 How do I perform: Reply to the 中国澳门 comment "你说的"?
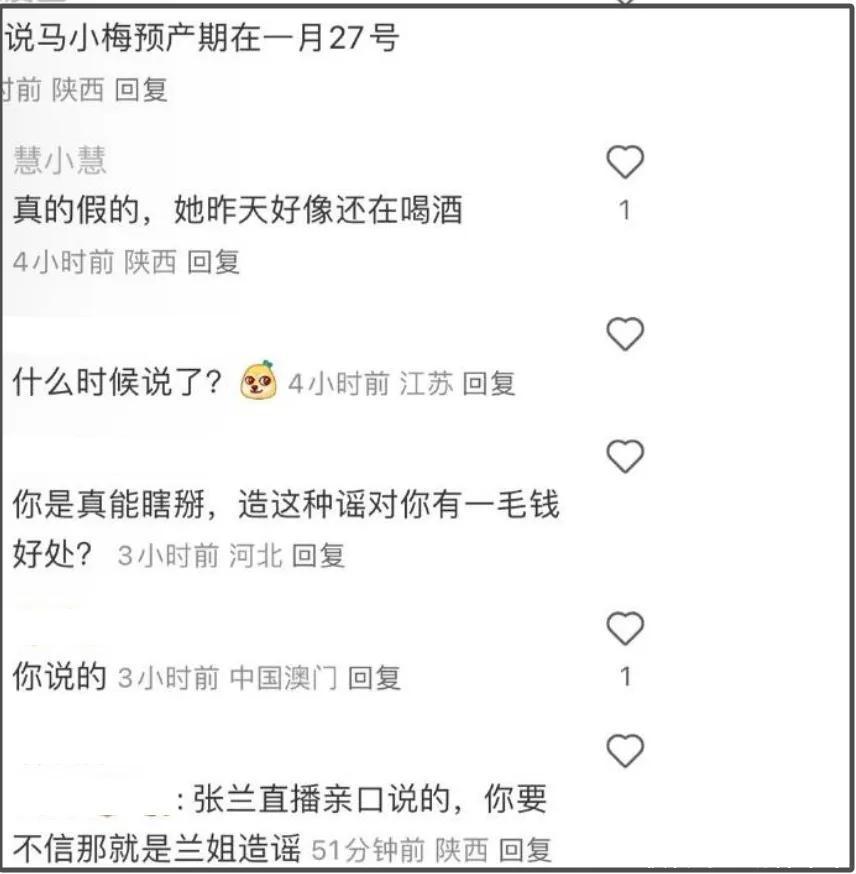[374, 678]
